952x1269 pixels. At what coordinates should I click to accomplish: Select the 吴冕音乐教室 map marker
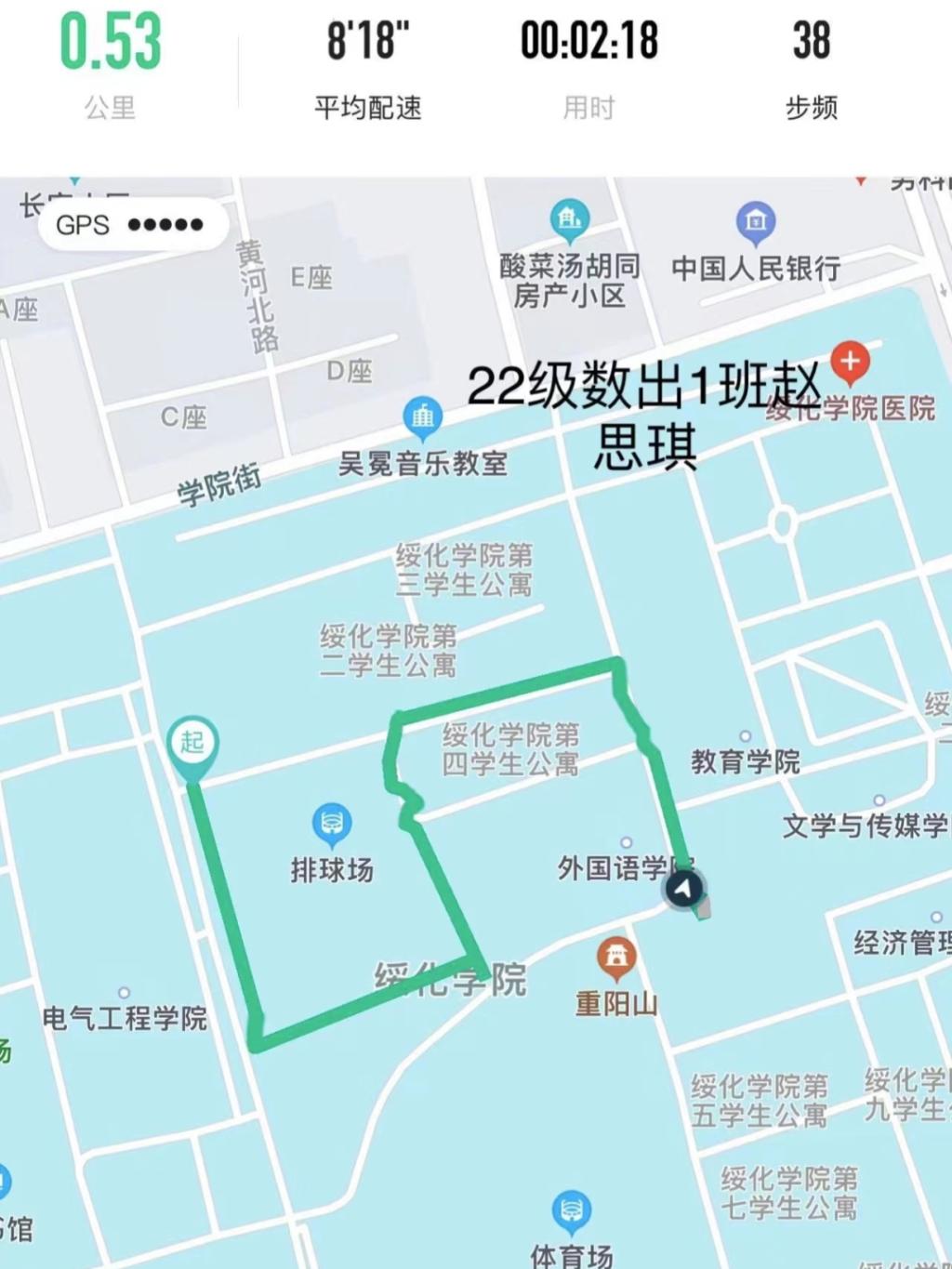pos(423,417)
